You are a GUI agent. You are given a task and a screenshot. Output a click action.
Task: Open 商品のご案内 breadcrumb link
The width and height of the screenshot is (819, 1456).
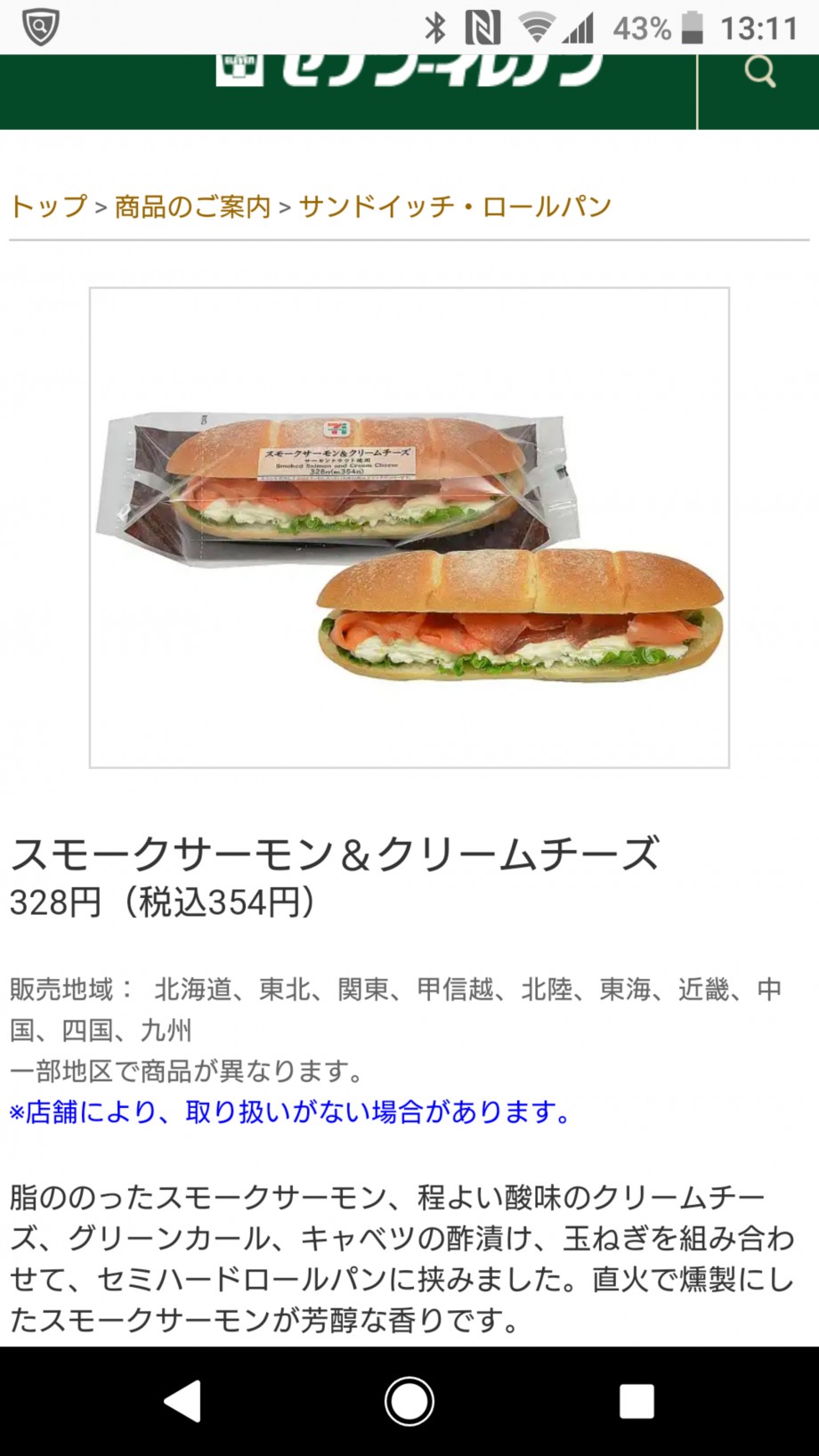[x=192, y=206]
